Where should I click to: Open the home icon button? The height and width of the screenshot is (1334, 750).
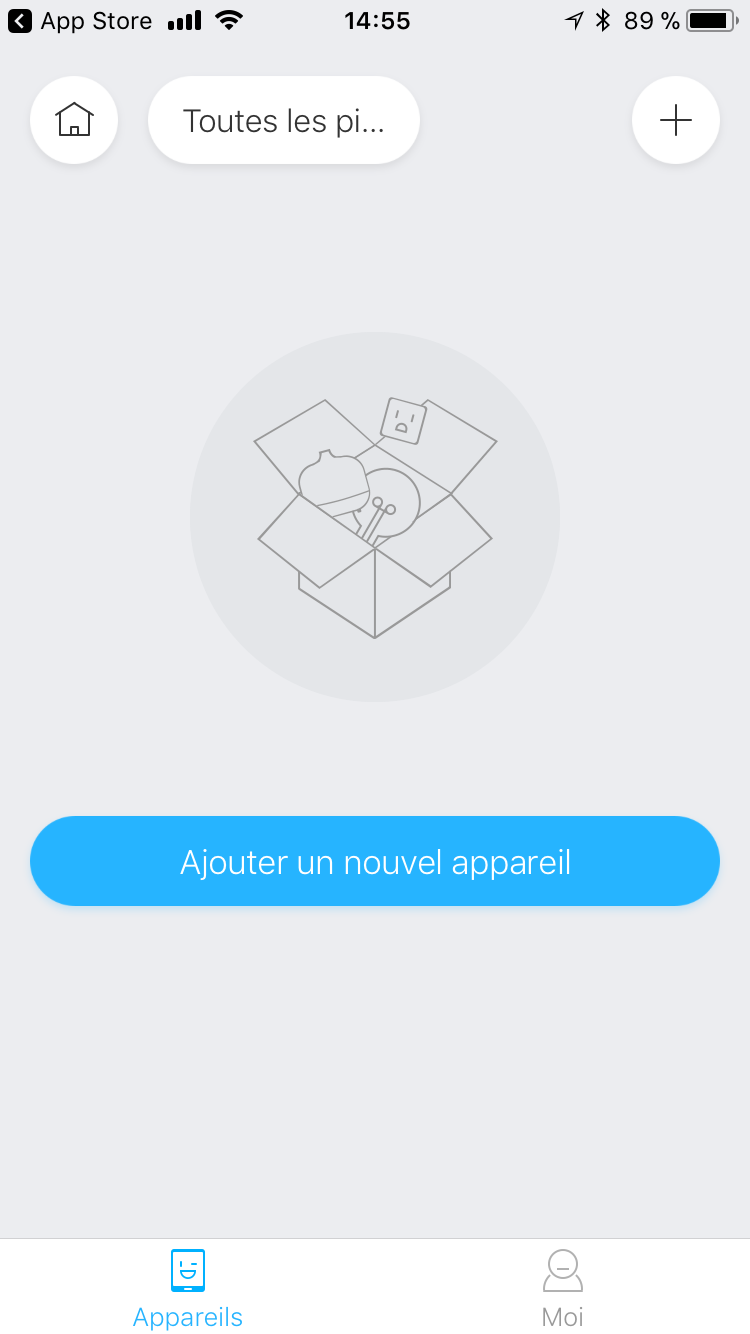point(74,120)
